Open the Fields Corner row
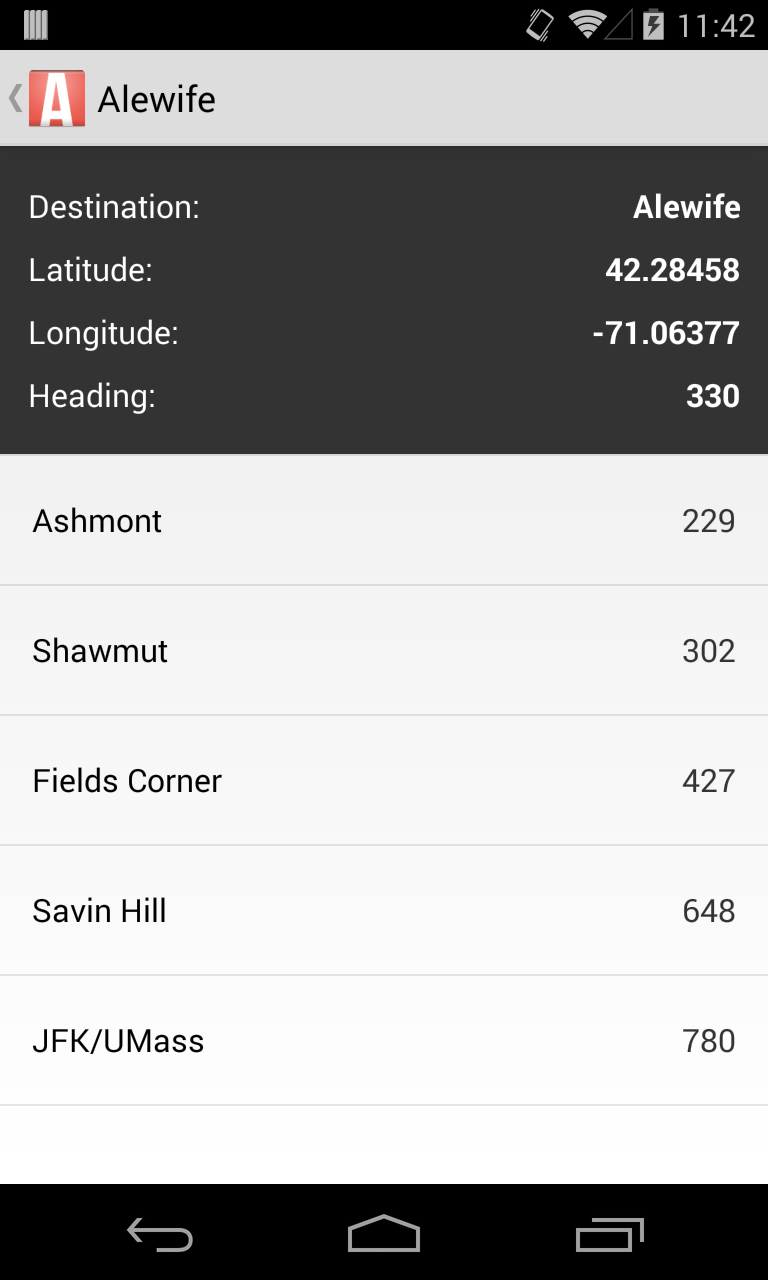768x1280 pixels. 384,781
